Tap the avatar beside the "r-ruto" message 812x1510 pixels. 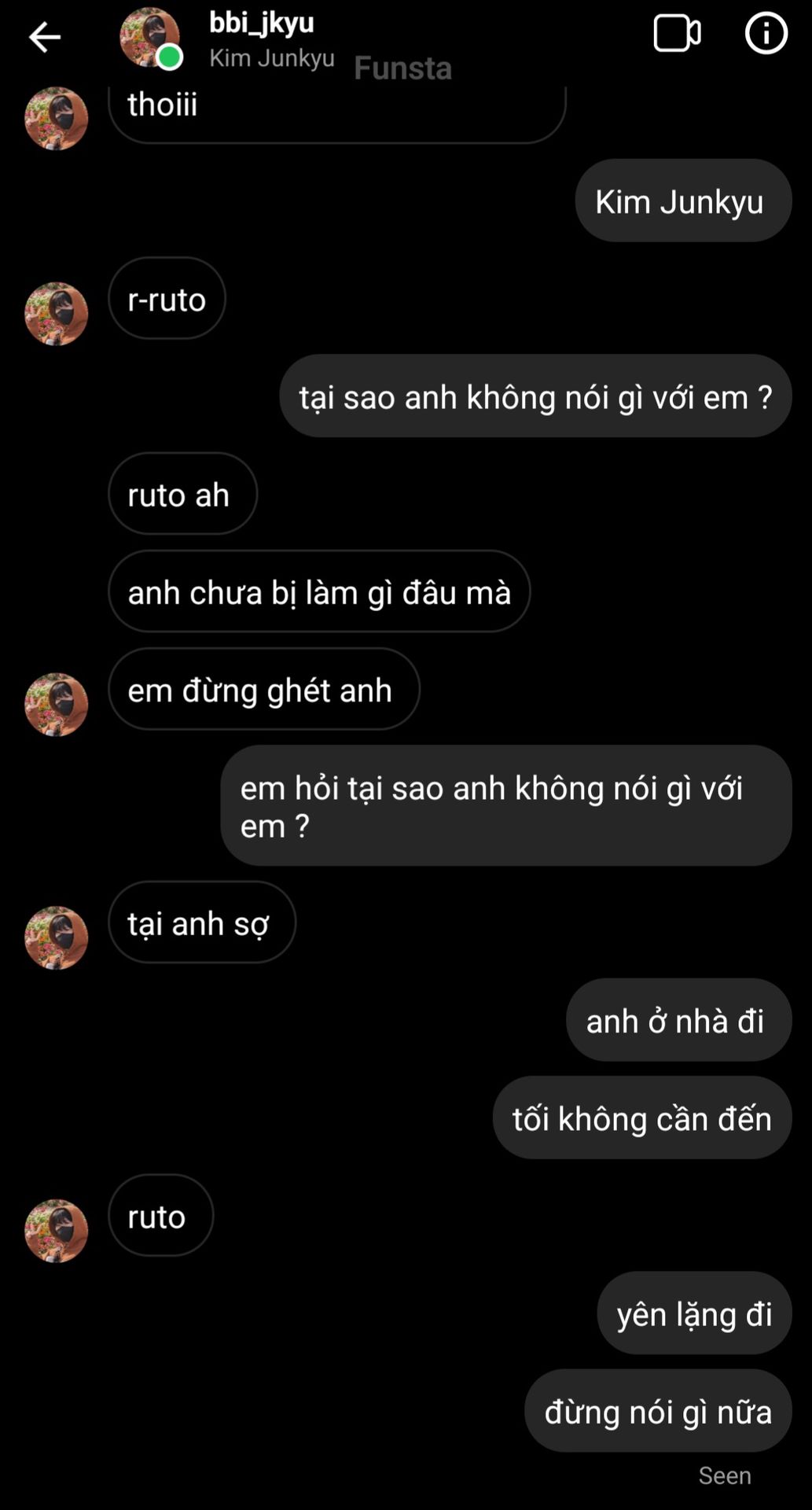(57, 314)
